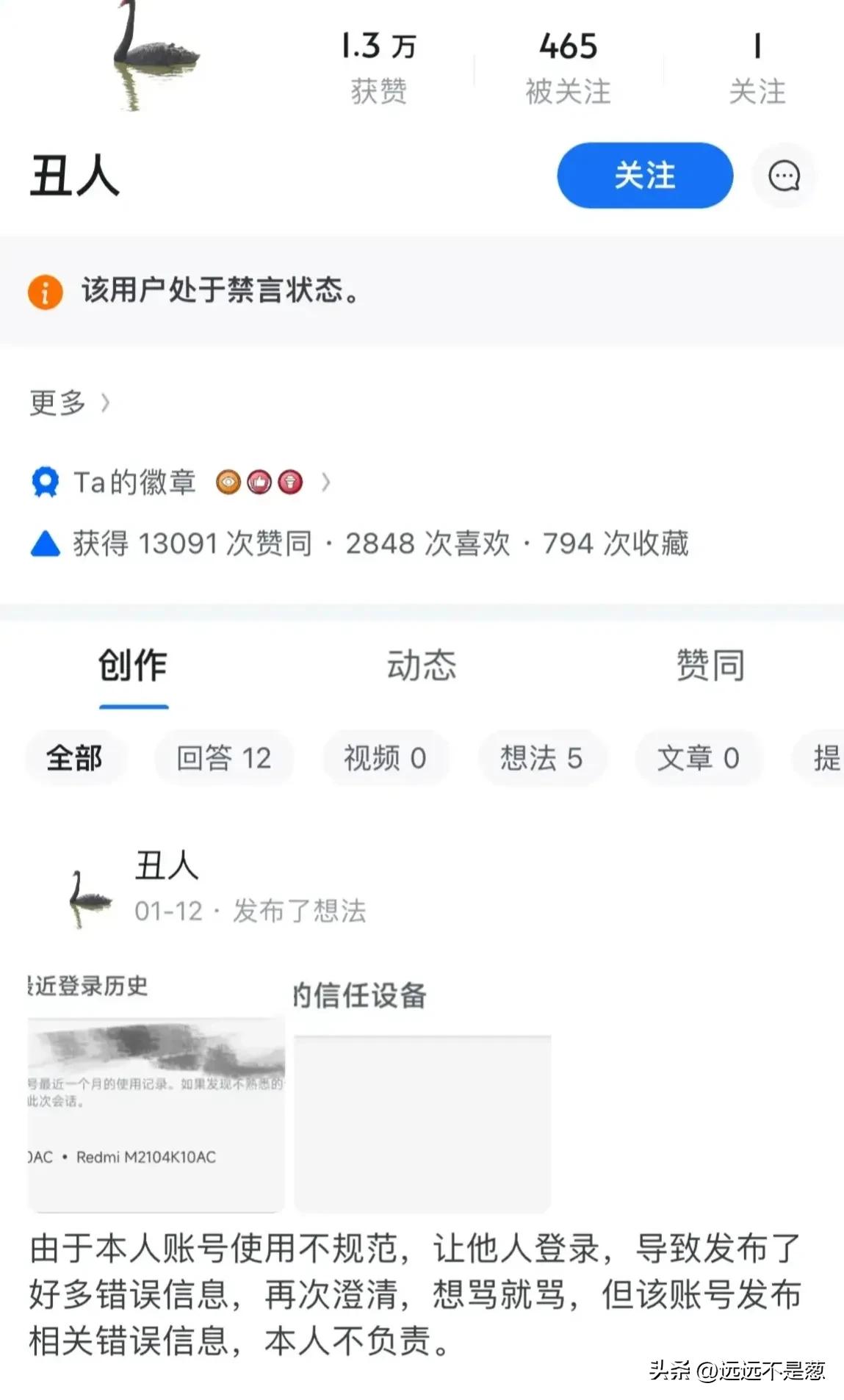This screenshot has height=1400, width=844.
Task: Select the 回答 12 filter chip
Action: [223, 758]
